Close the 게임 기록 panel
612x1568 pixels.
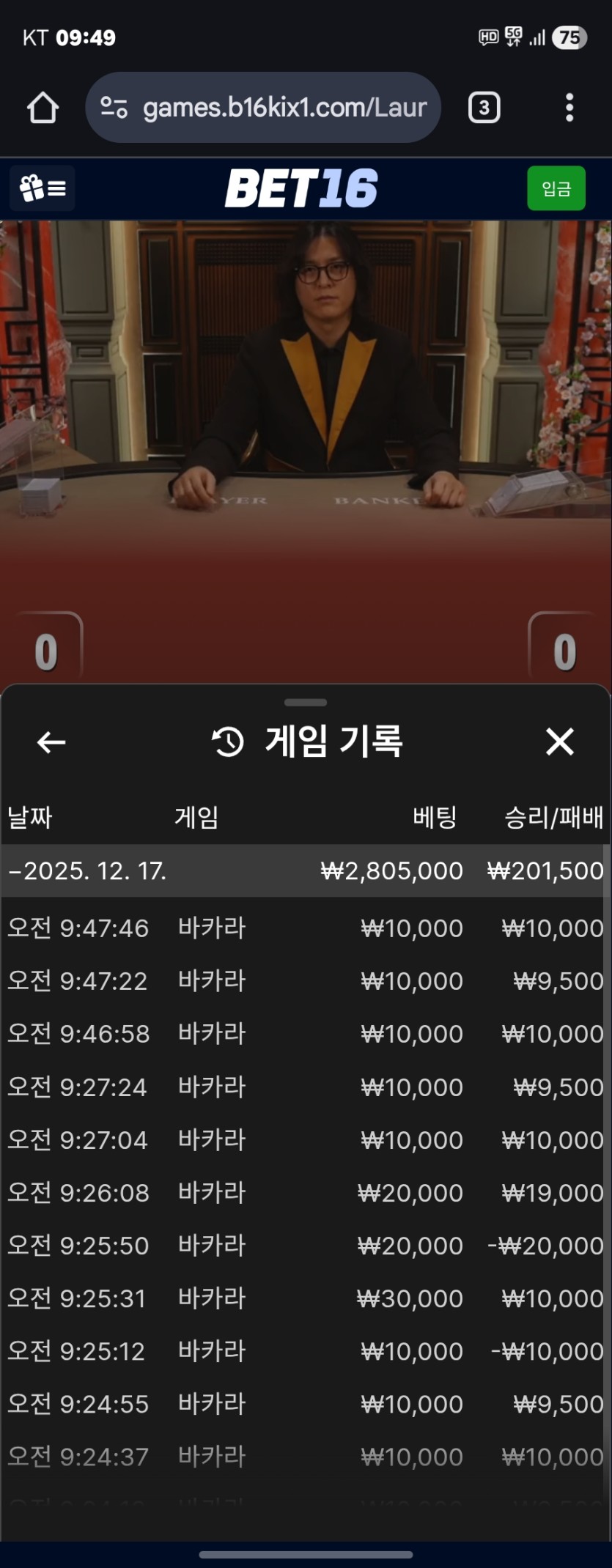pyautogui.click(x=559, y=742)
